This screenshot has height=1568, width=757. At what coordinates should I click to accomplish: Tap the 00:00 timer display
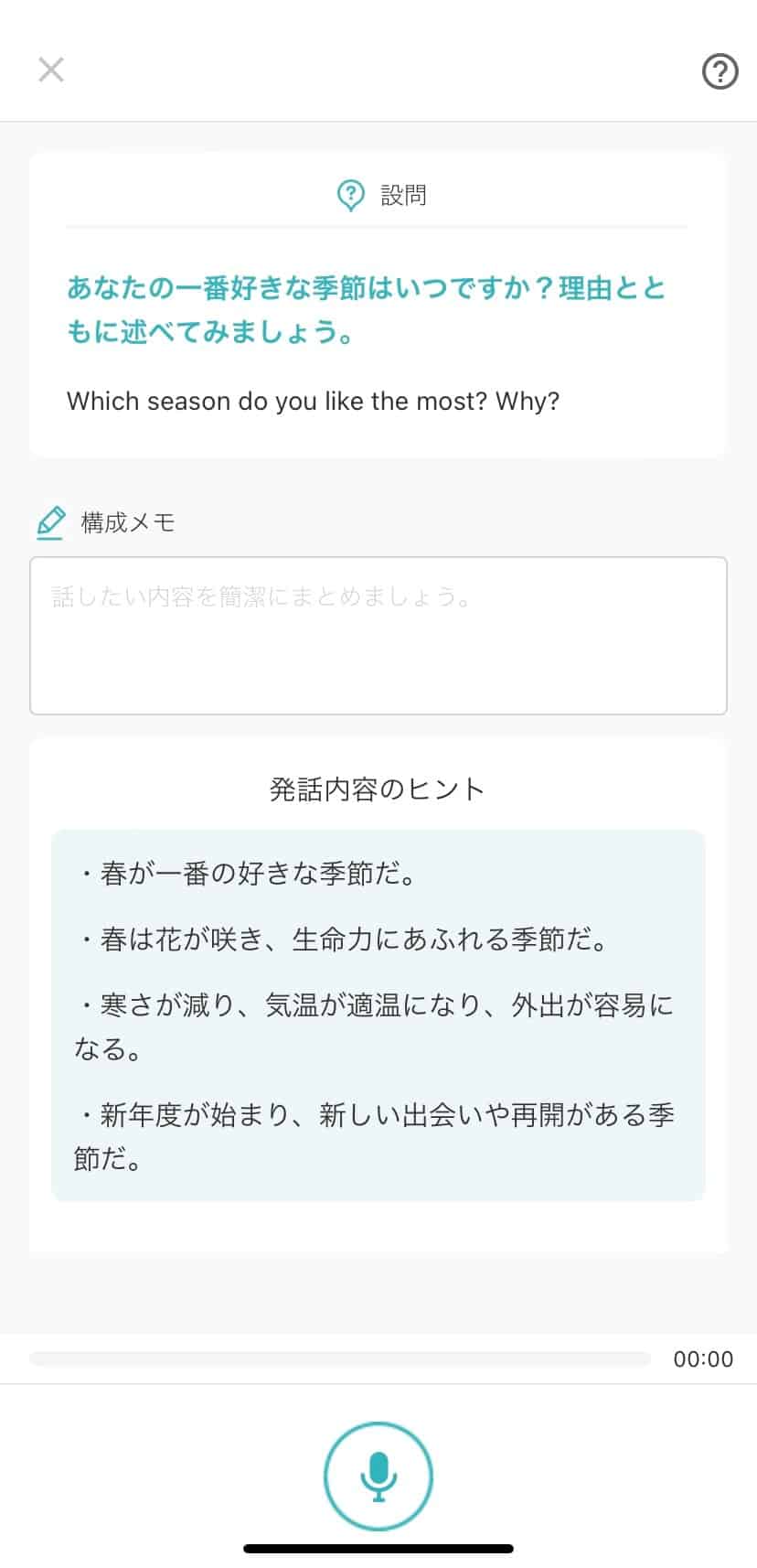pyautogui.click(x=702, y=1359)
